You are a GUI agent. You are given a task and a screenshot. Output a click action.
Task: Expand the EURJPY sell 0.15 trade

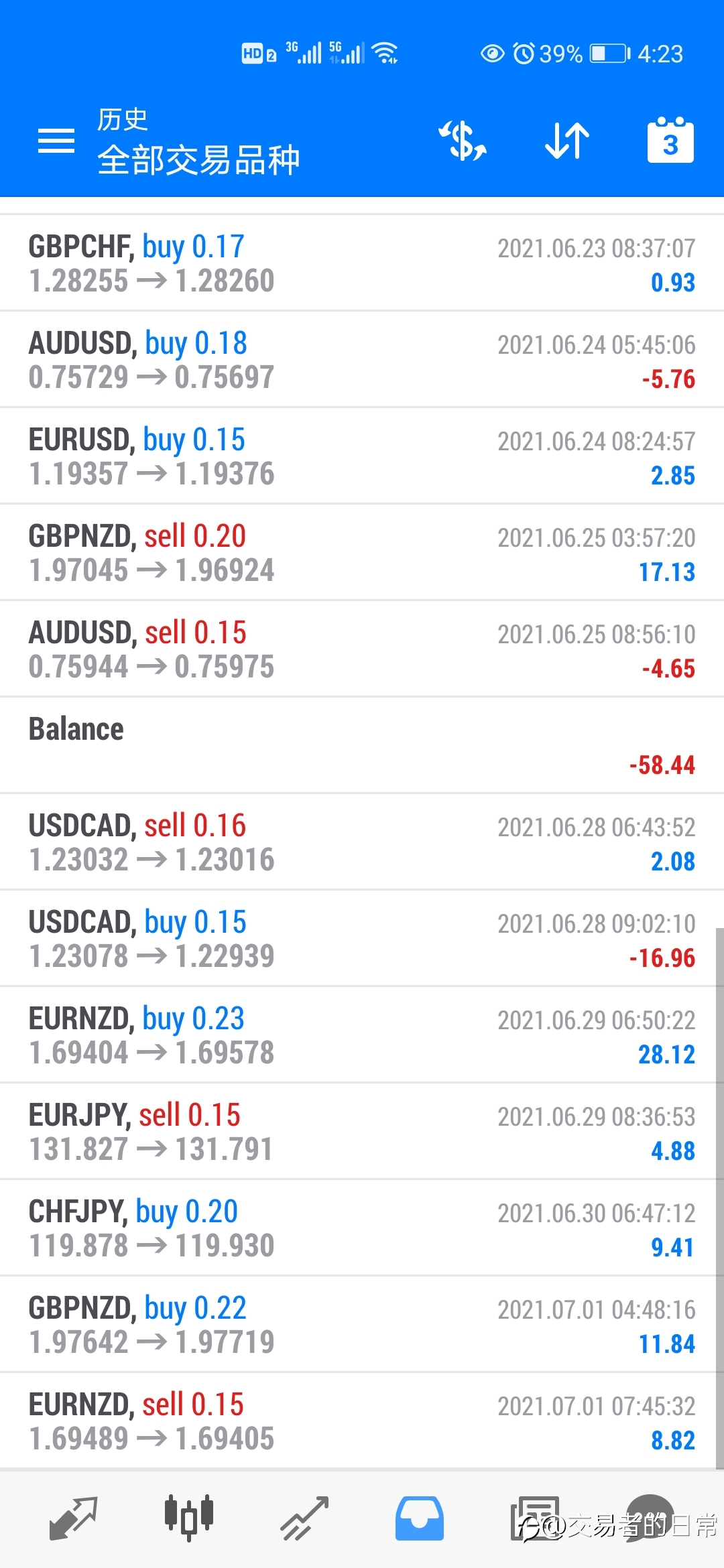(362, 1131)
